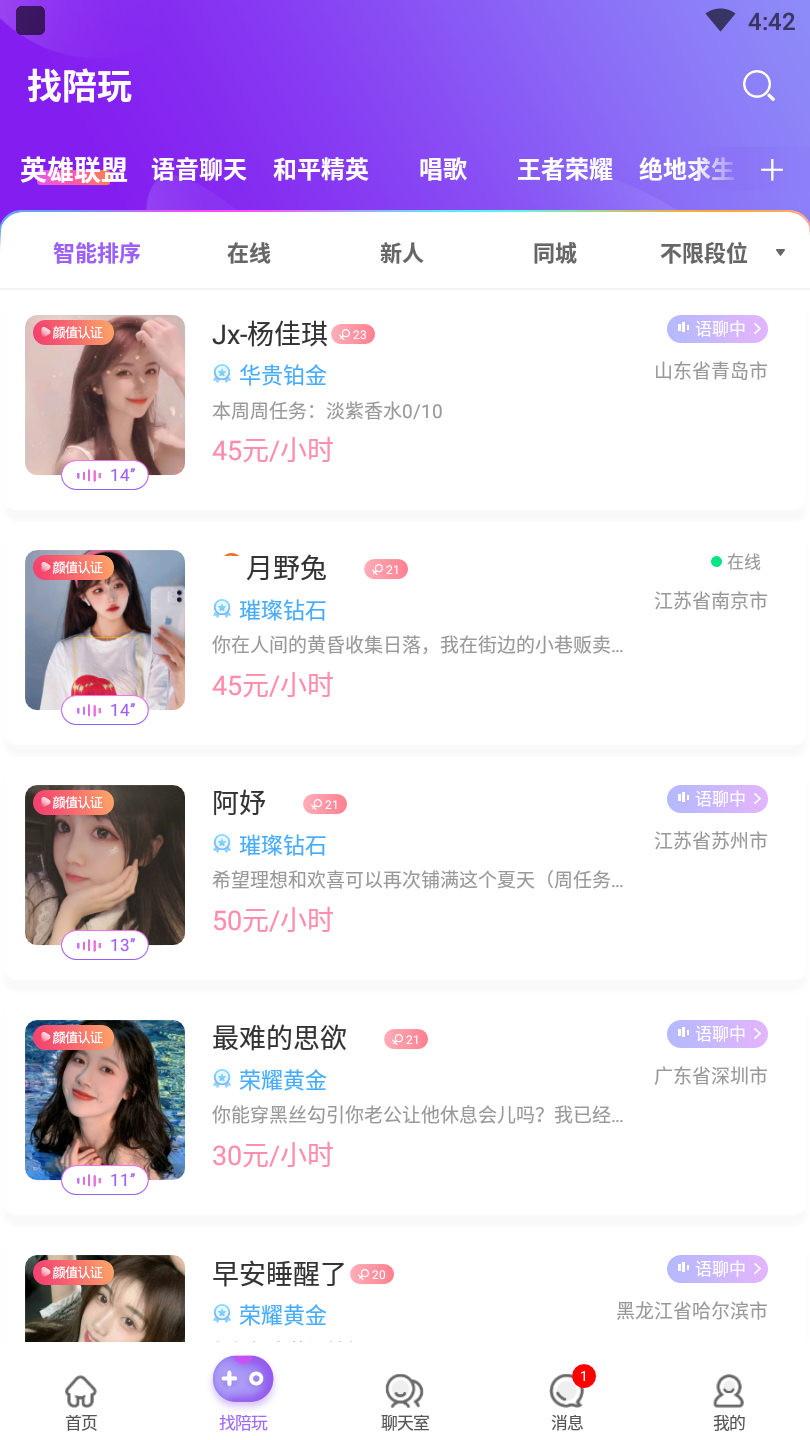Open the 语聊中 chevron badge on 阿妤
The image size is (810, 1440).
click(717, 799)
